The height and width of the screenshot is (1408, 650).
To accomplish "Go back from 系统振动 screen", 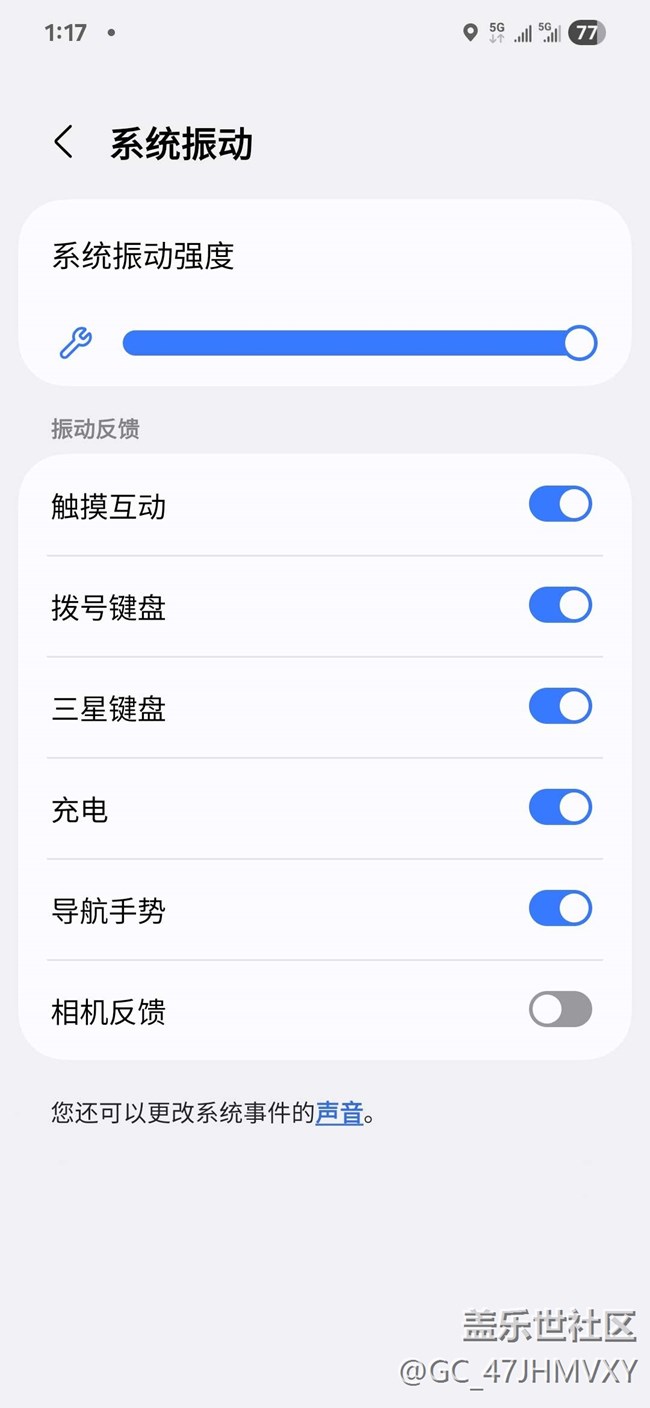I will click(64, 143).
